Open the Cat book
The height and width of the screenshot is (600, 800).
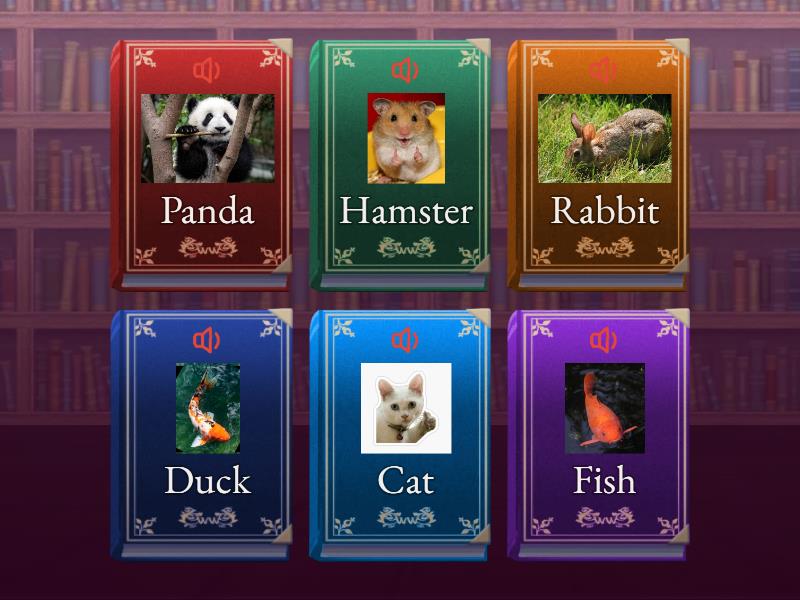pos(405,481)
